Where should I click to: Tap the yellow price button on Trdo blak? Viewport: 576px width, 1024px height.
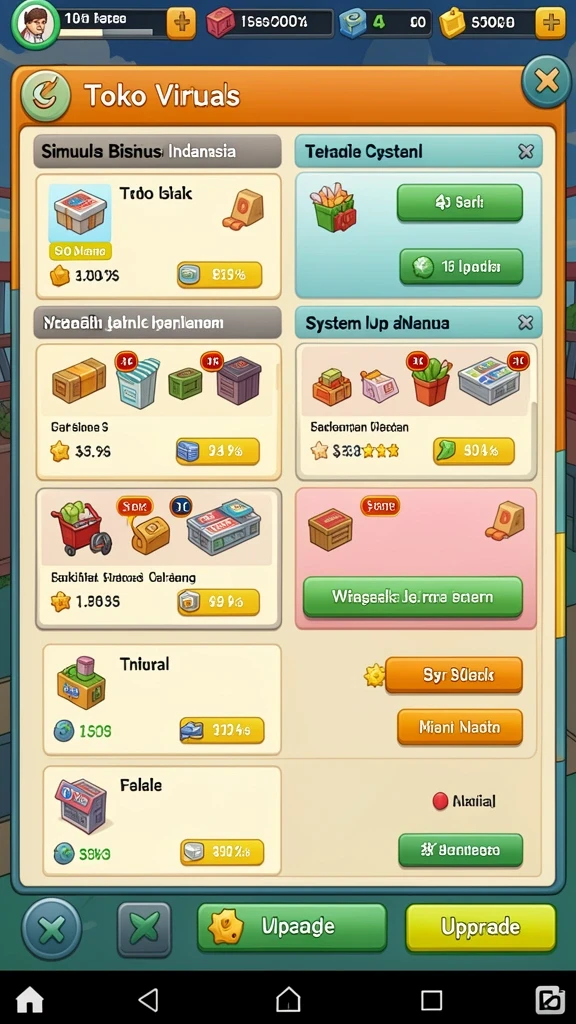(x=219, y=275)
